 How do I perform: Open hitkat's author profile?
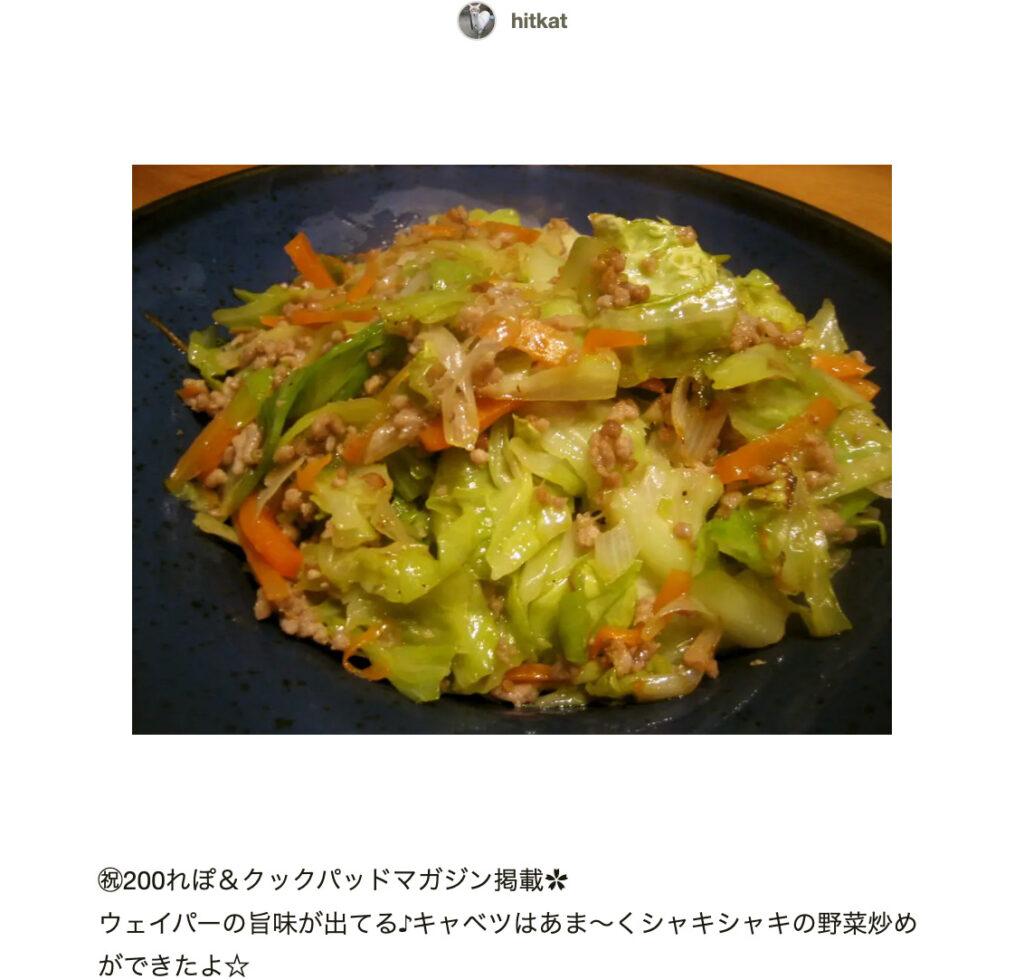pyautogui.click(x=537, y=21)
